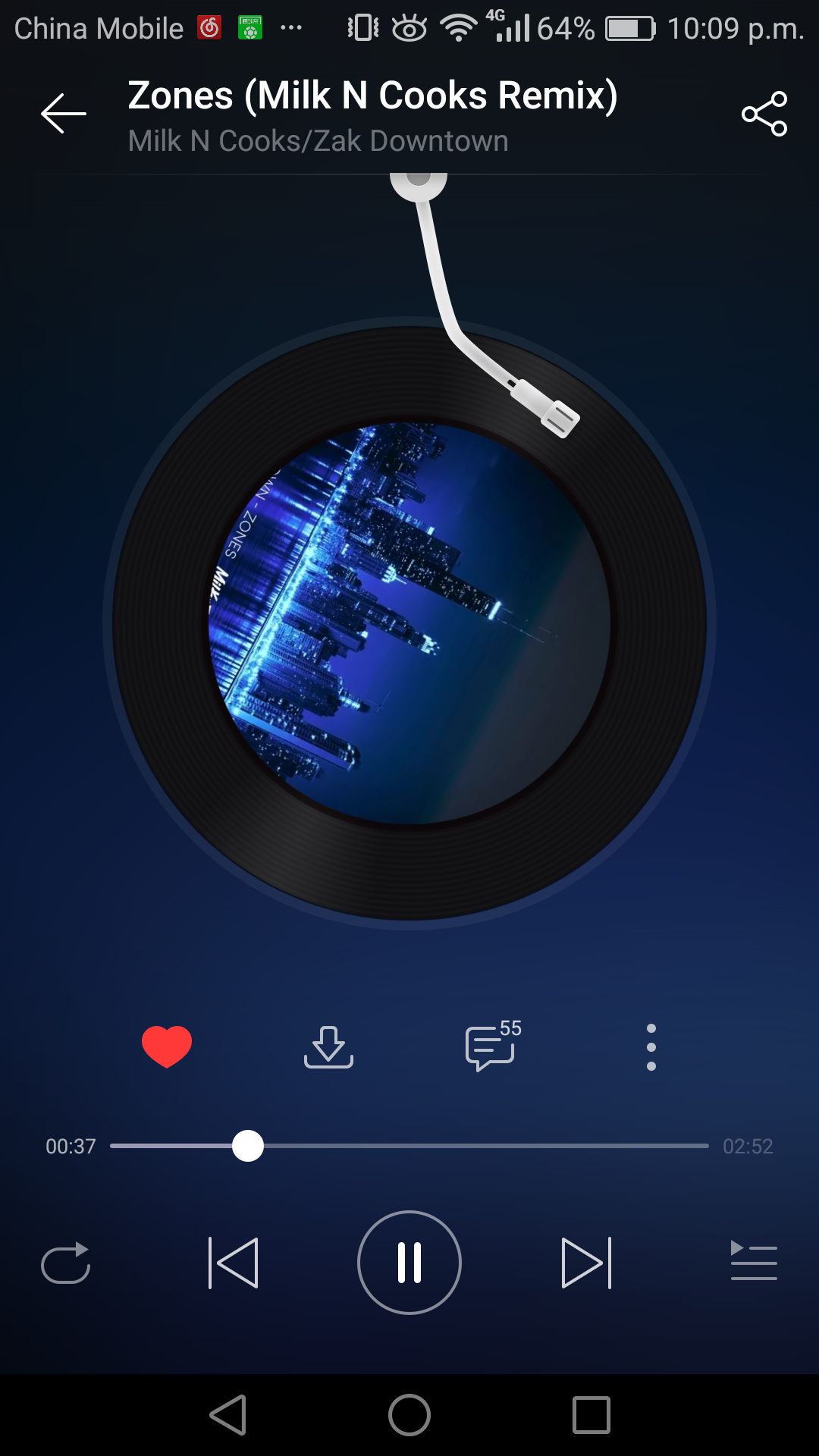Viewport: 819px width, 1456px height.
Task: Open the system recent apps view
Action: click(x=591, y=1415)
